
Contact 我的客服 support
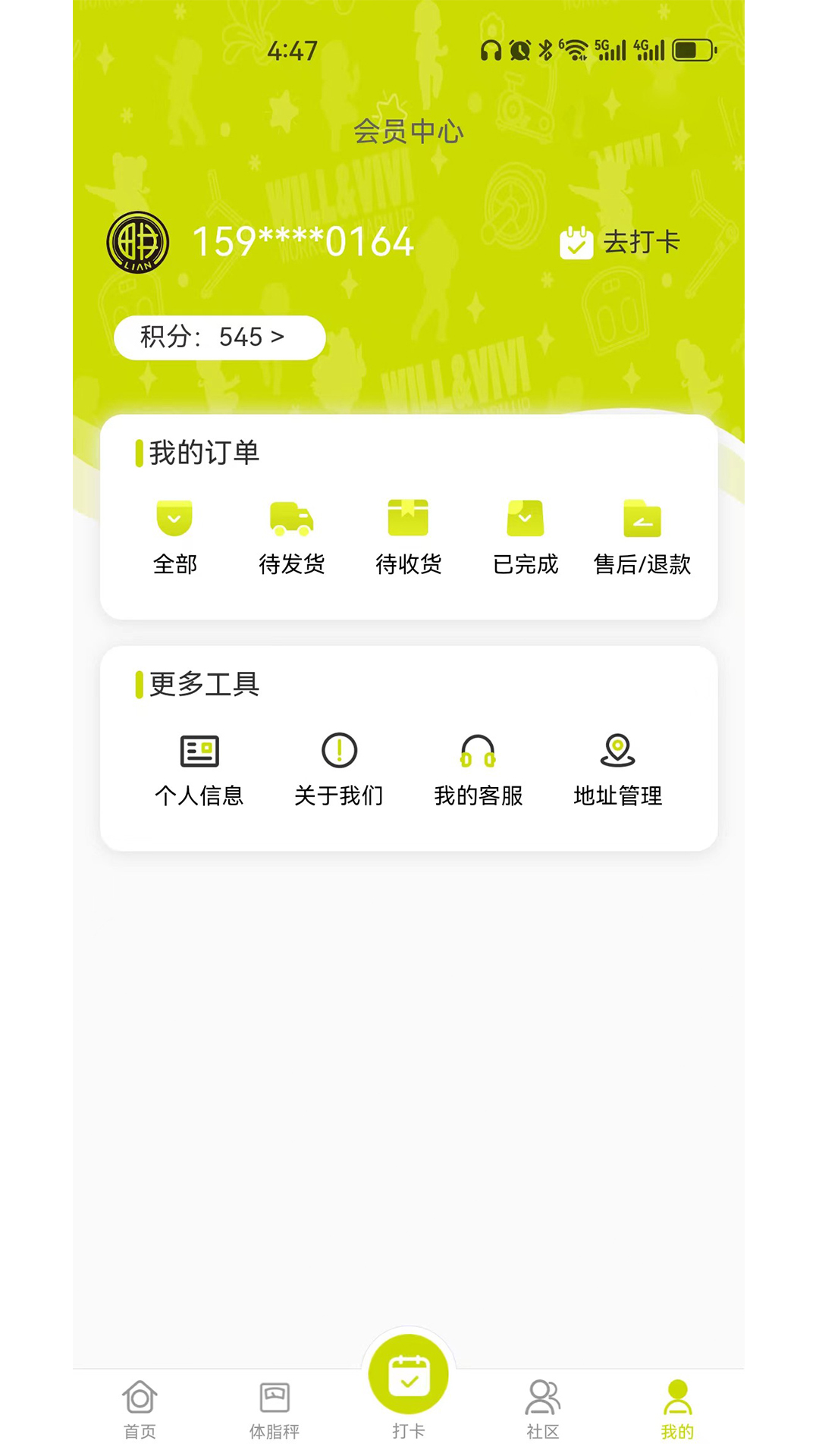[x=479, y=769]
